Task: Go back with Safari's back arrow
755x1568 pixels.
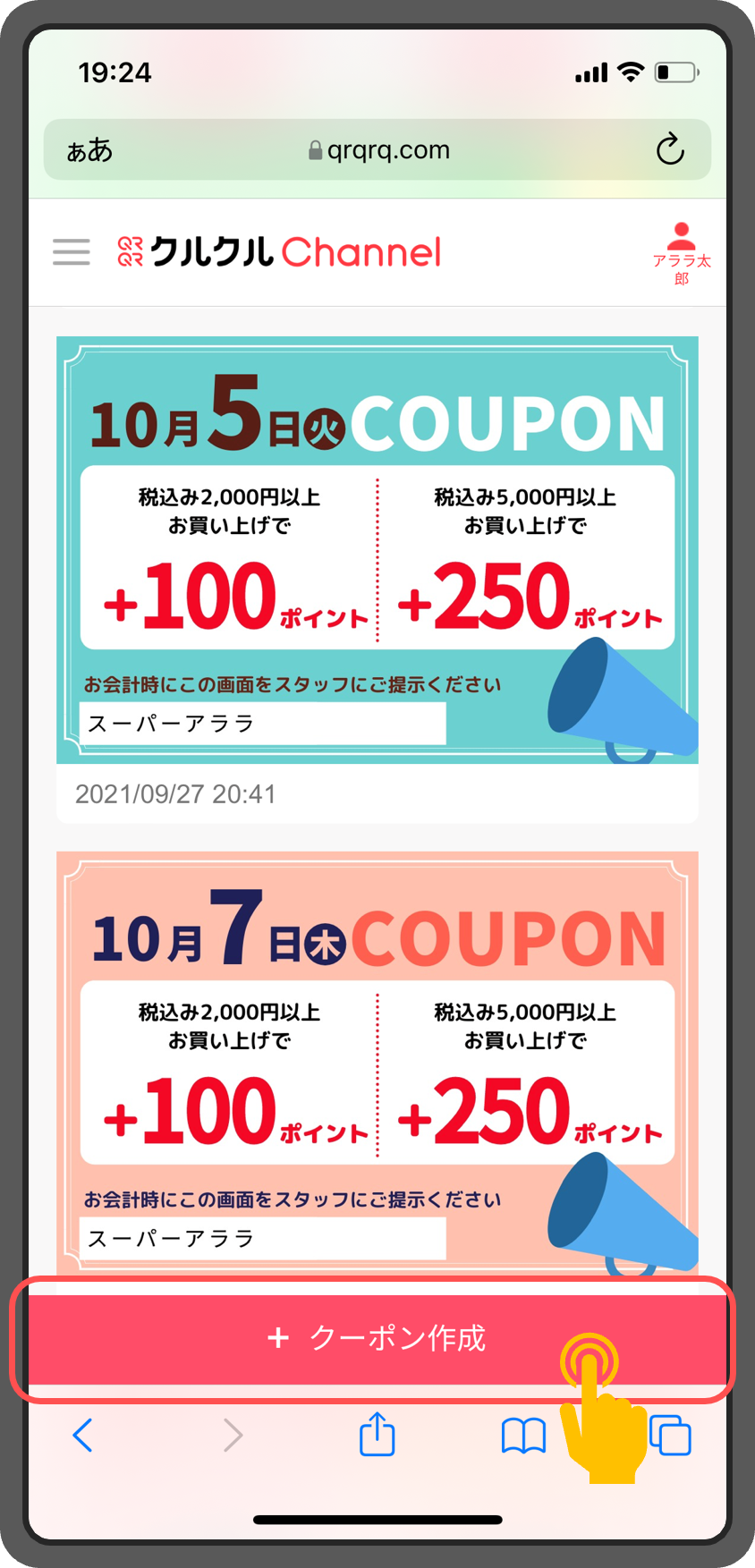Action: [x=82, y=1436]
